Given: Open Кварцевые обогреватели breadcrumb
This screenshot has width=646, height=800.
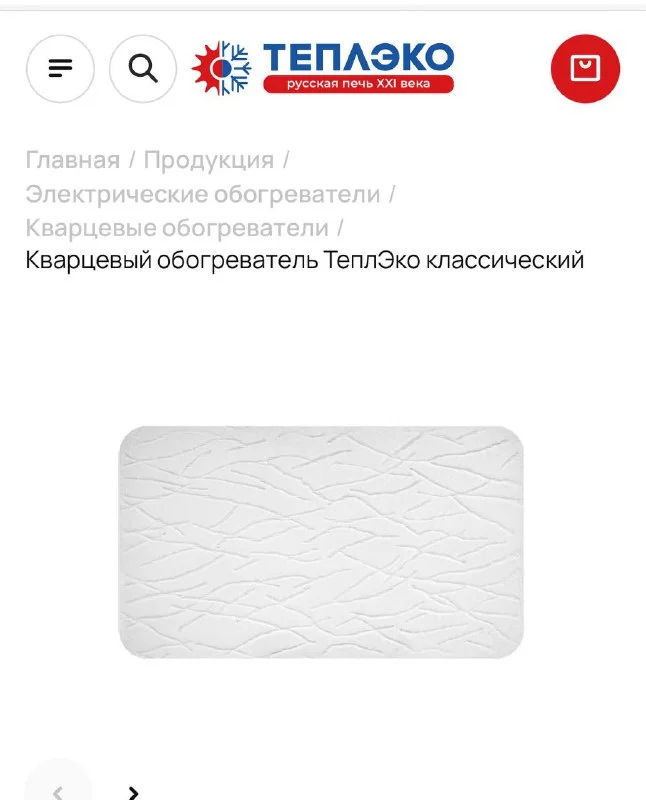Looking at the screenshot, I should (177, 228).
